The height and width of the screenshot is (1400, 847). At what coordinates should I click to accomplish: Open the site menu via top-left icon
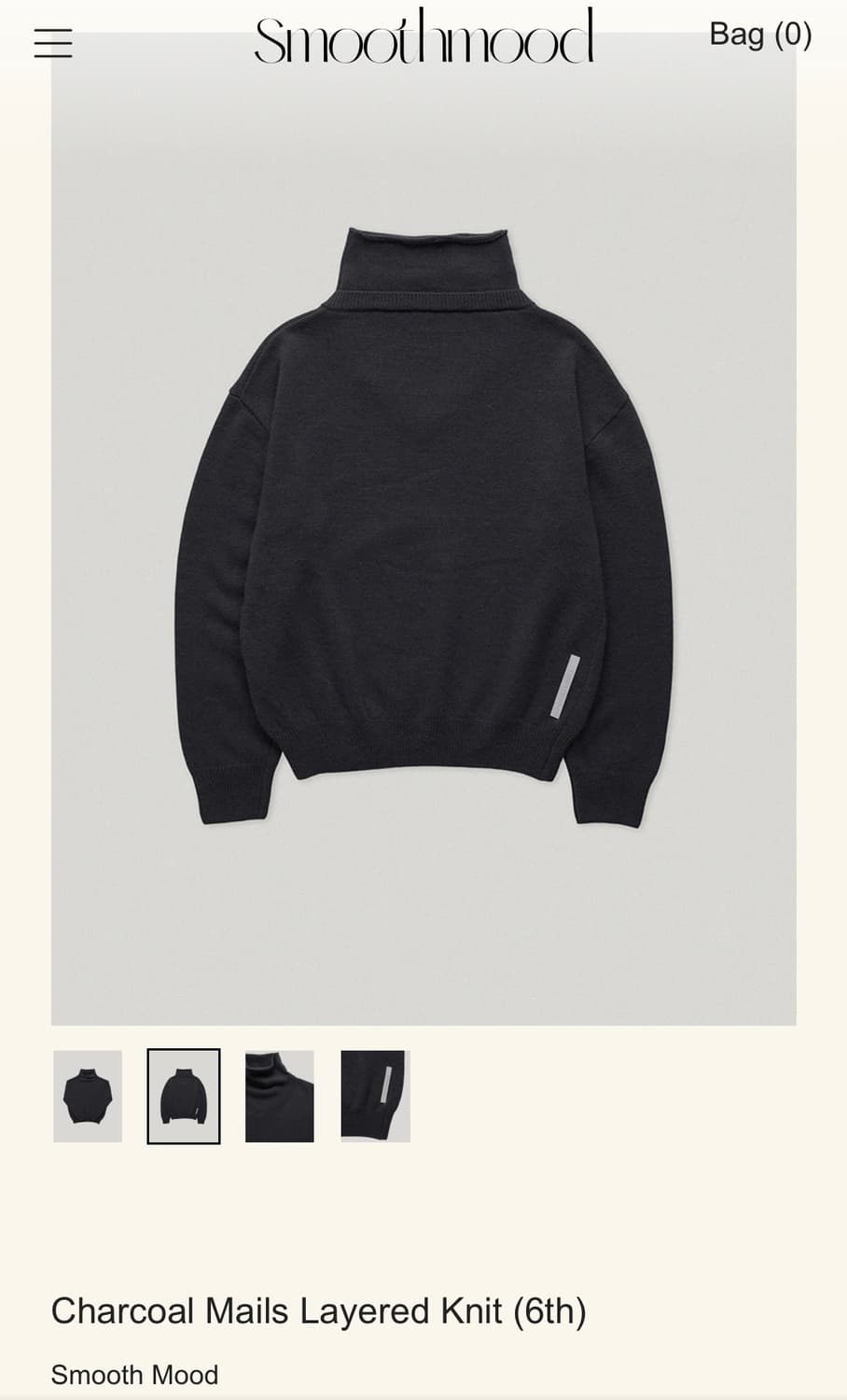click(53, 43)
